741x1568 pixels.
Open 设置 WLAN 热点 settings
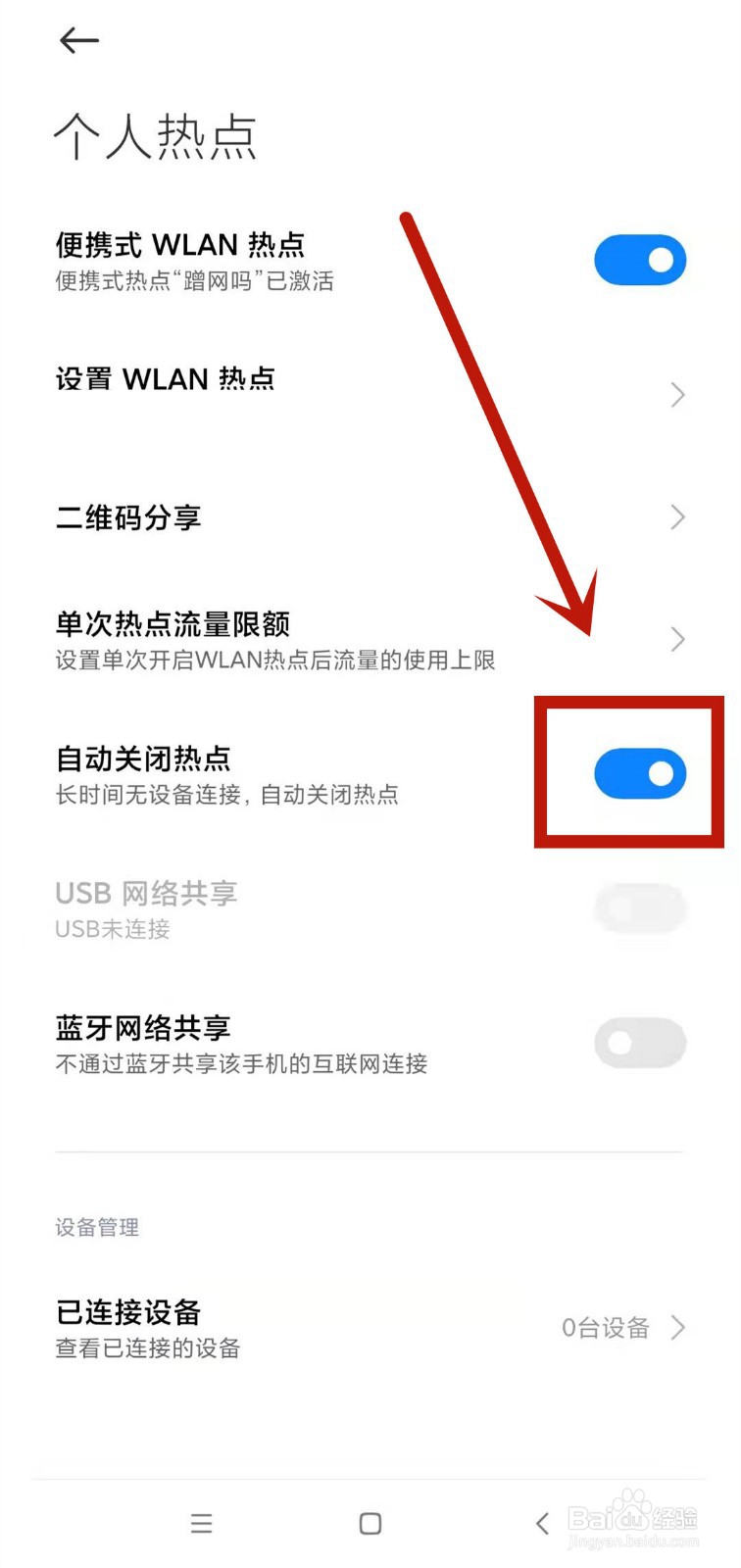tap(370, 380)
